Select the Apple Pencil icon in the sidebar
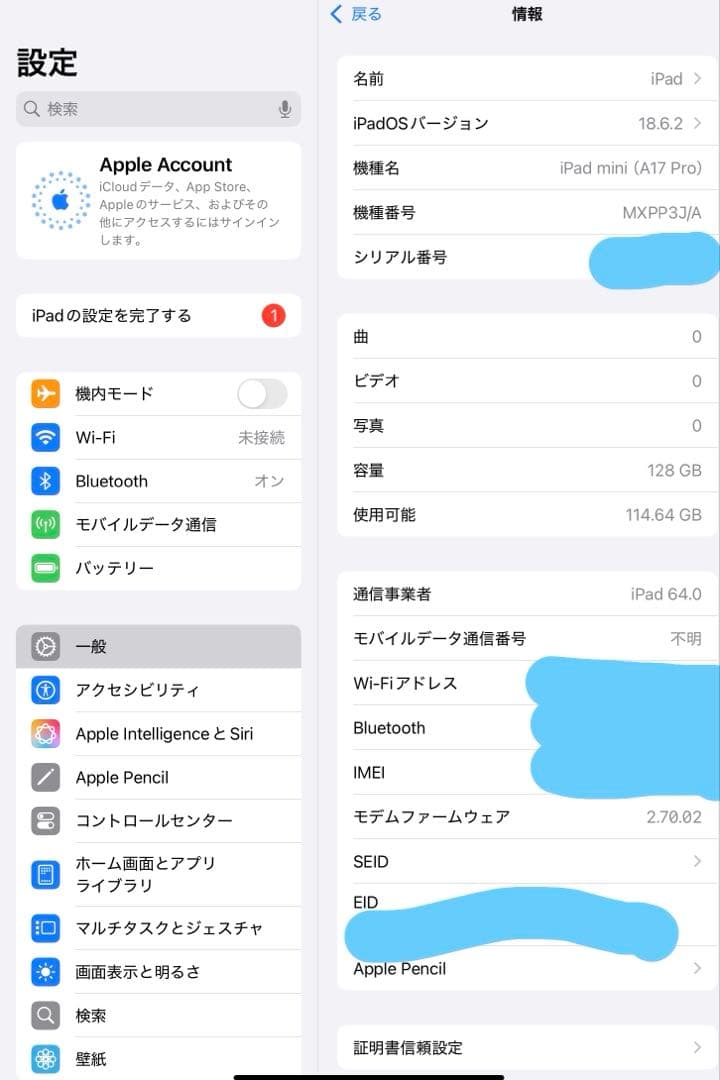The height and width of the screenshot is (1080, 720). (43, 777)
